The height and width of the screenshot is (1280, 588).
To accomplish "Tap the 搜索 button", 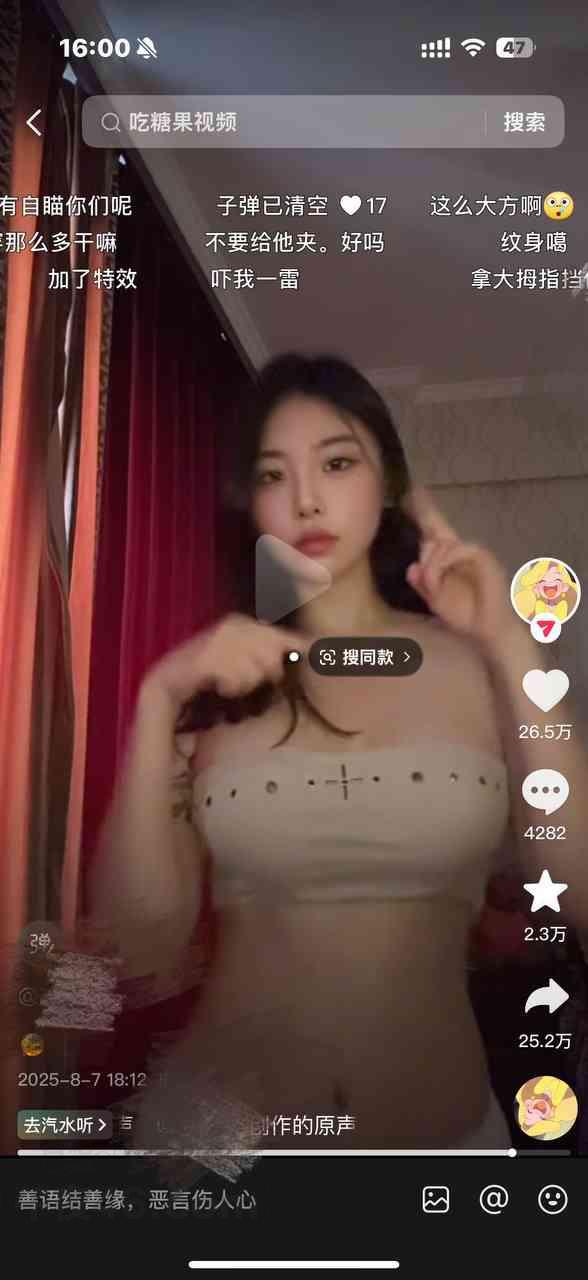I will [x=524, y=122].
